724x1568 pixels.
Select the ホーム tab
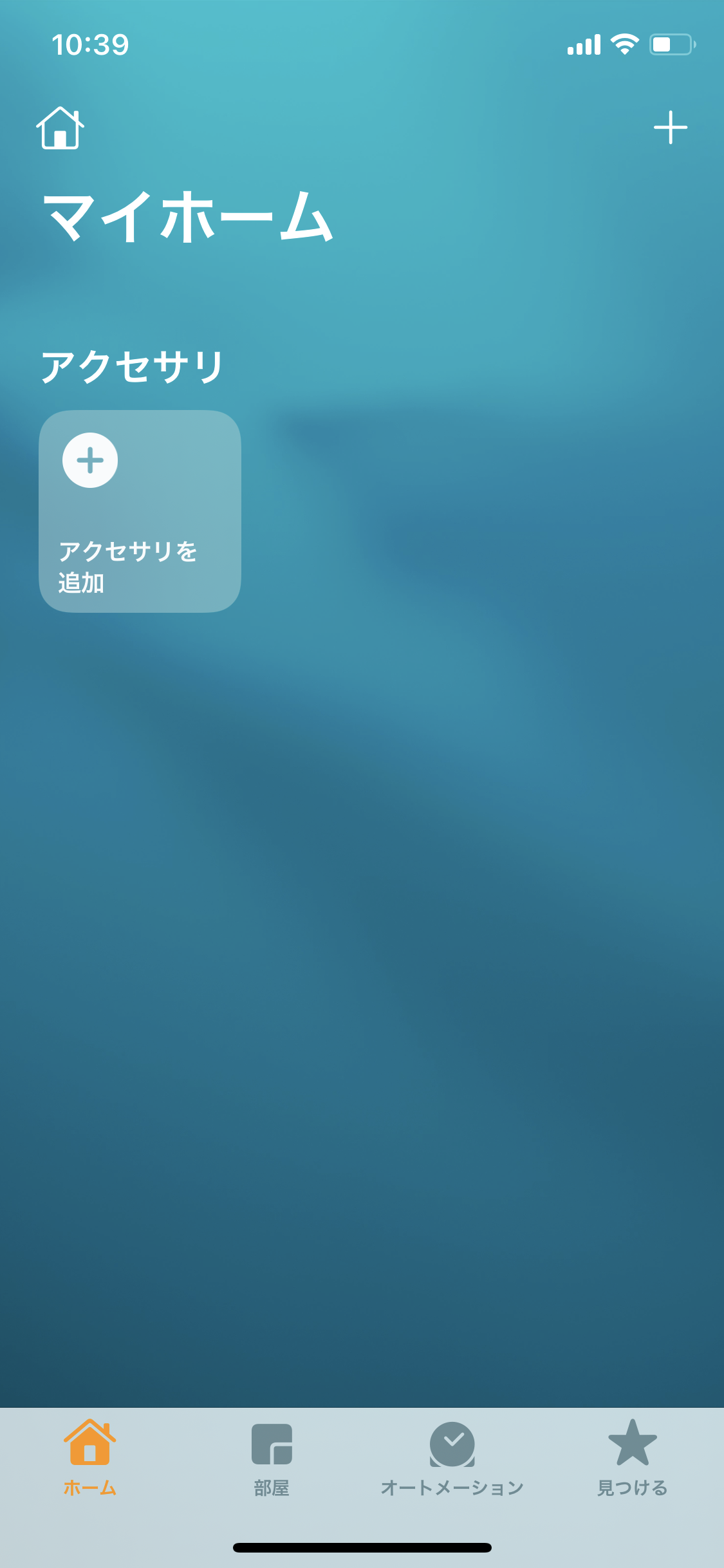pyautogui.click(x=90, y=1459)
